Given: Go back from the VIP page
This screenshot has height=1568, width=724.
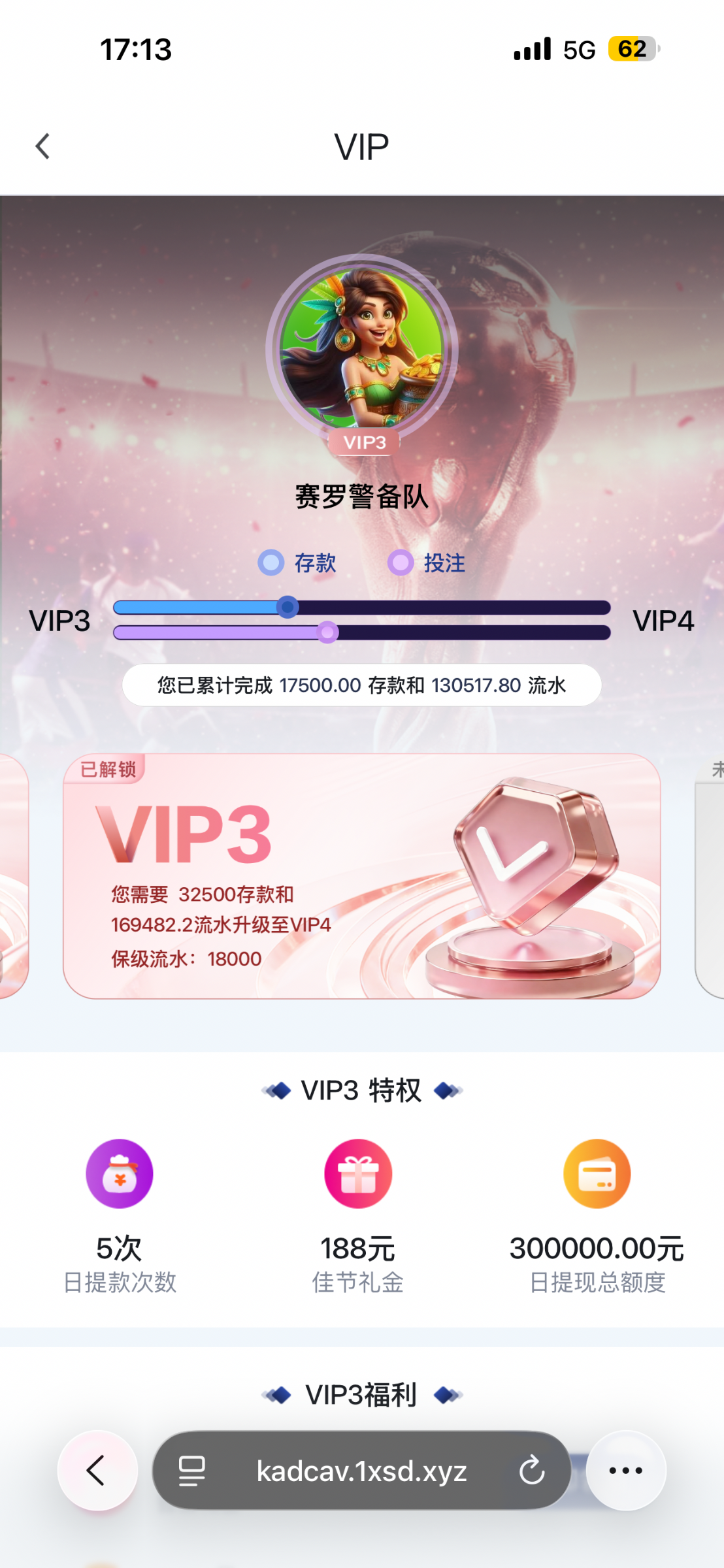Looking at the screenshot, I should 43,146.
